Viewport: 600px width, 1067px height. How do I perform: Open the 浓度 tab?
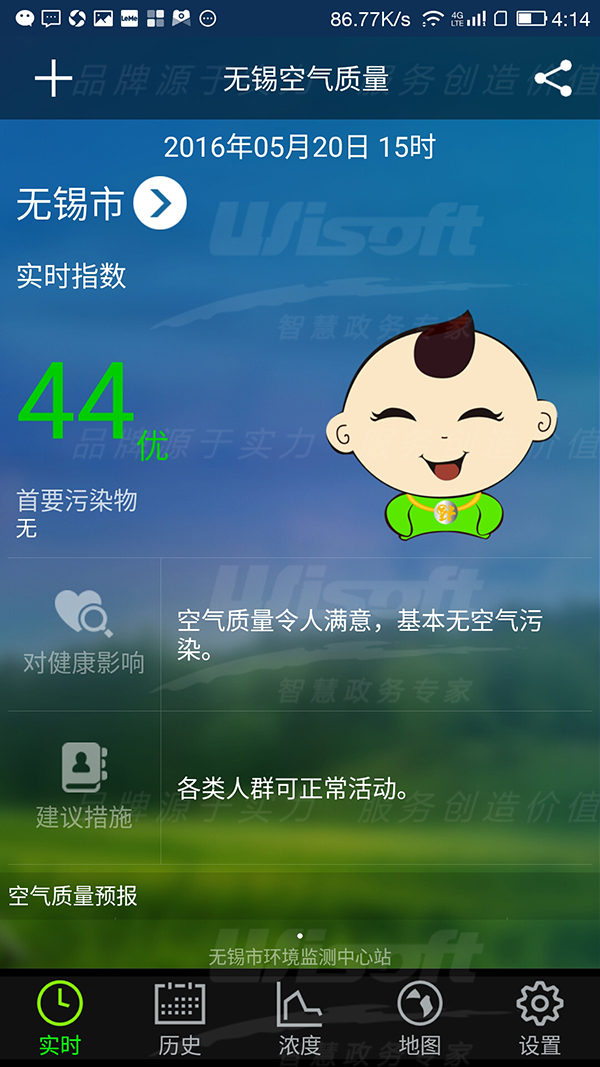(299, 1018)
